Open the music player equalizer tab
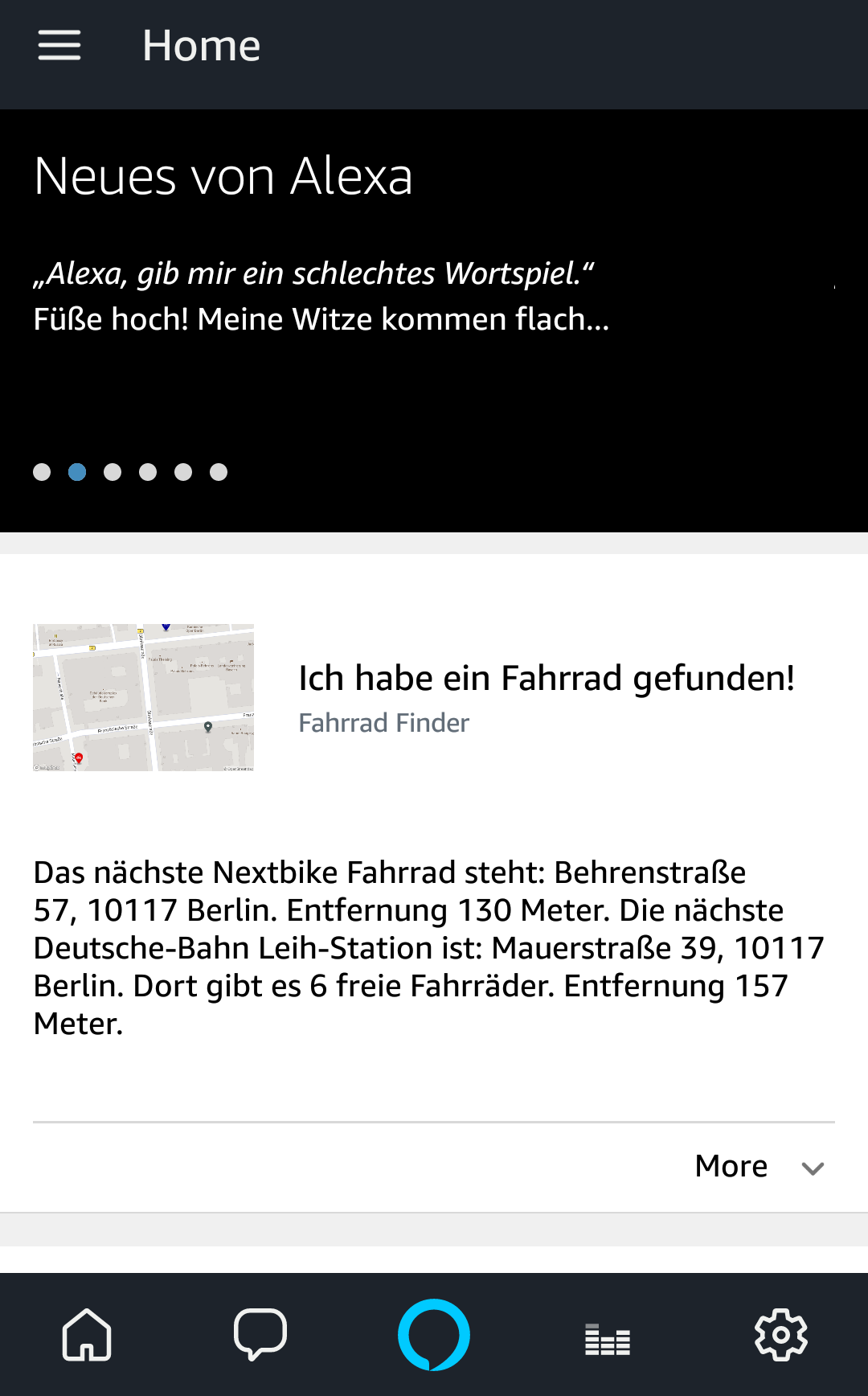 (608, 1339)
